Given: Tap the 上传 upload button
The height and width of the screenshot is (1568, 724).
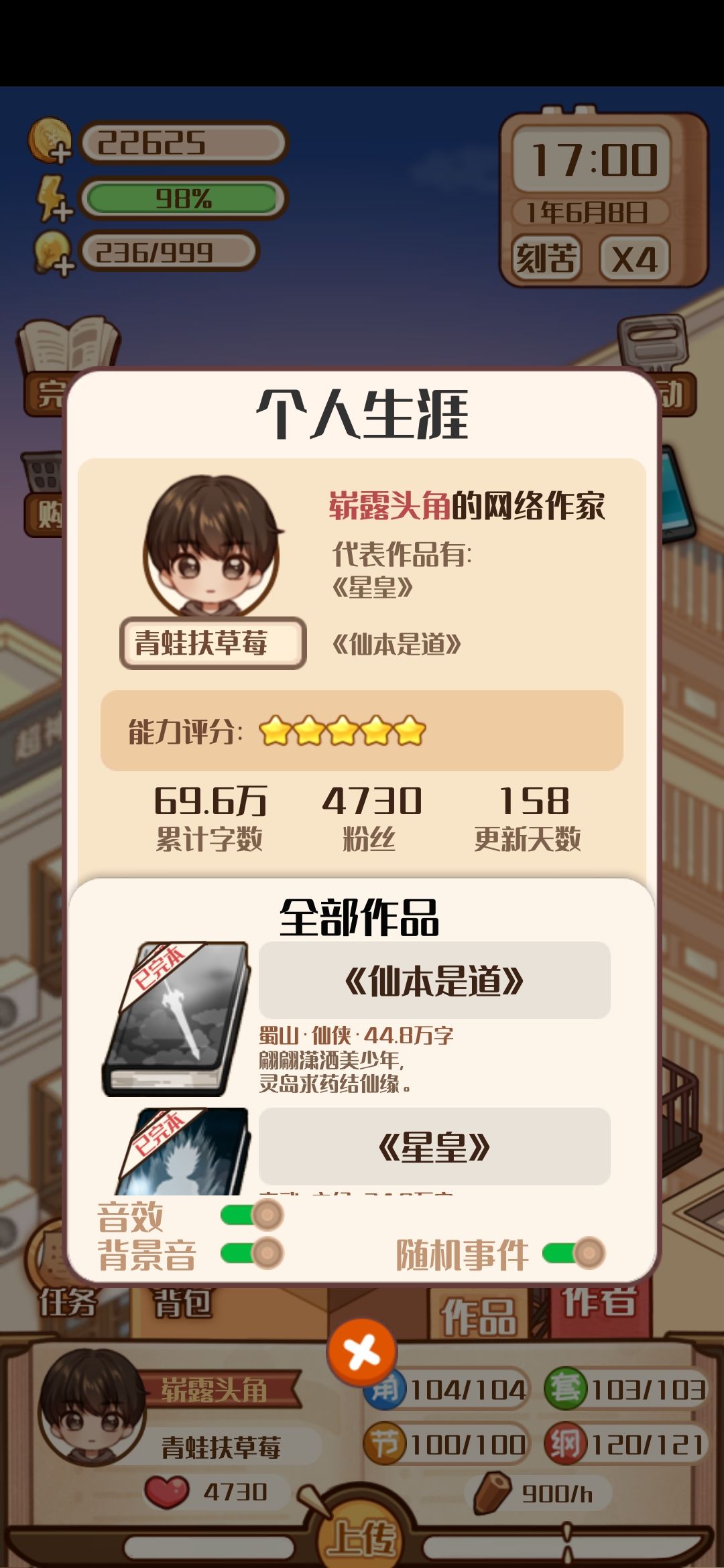Looking at the screenshot, I should coord(362,1536).
